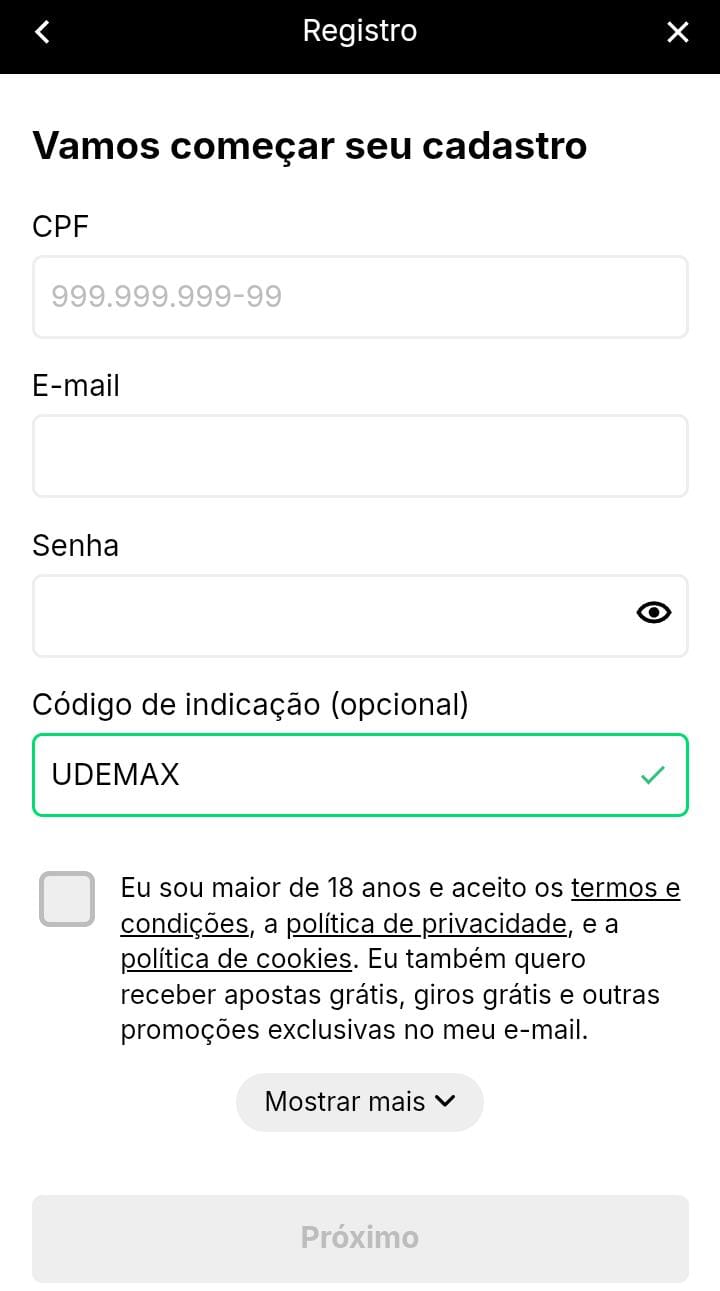Click the Registro title bar

359,31
